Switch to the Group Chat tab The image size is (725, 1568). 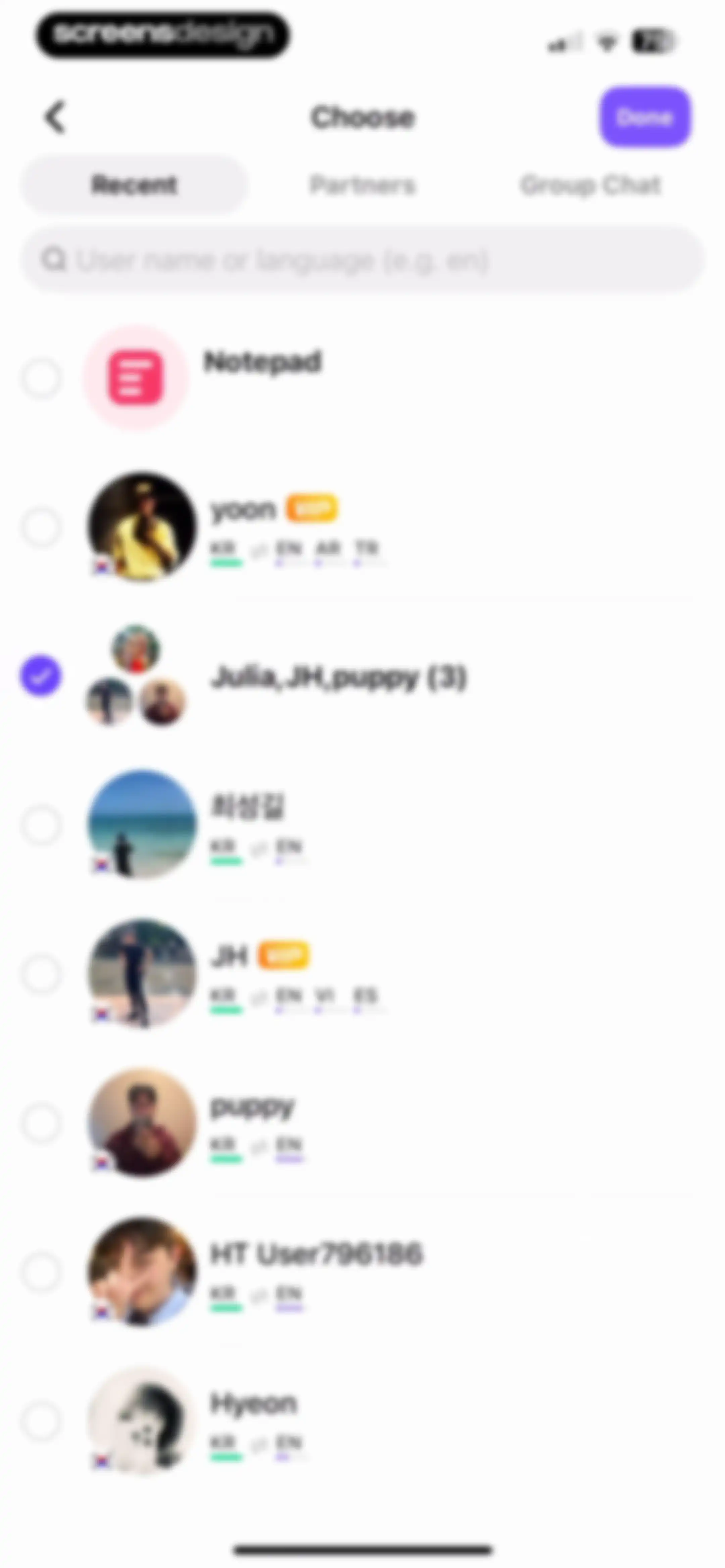click(x=590, y=184)
